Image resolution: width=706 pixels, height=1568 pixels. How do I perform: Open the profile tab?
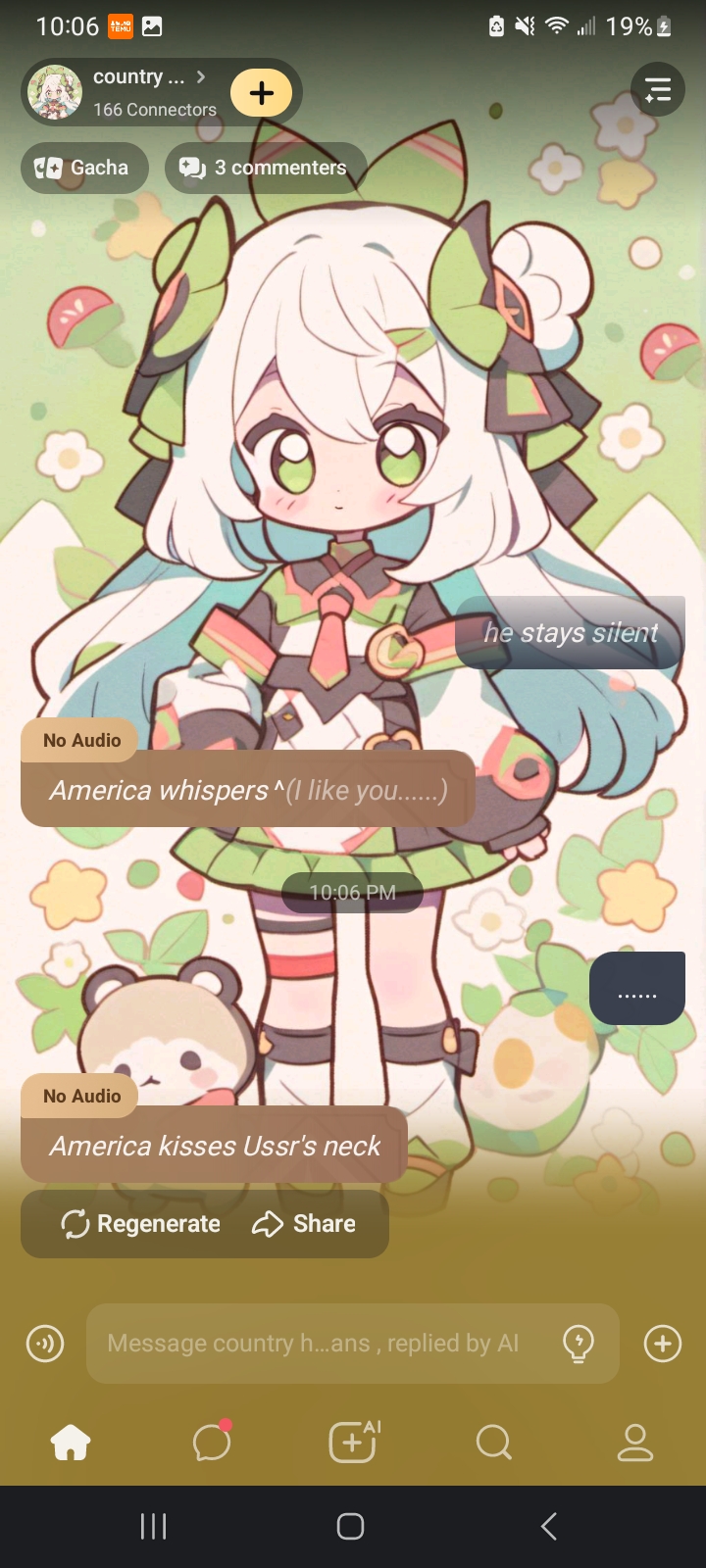pyautogui.click(x=635, y=1443)
